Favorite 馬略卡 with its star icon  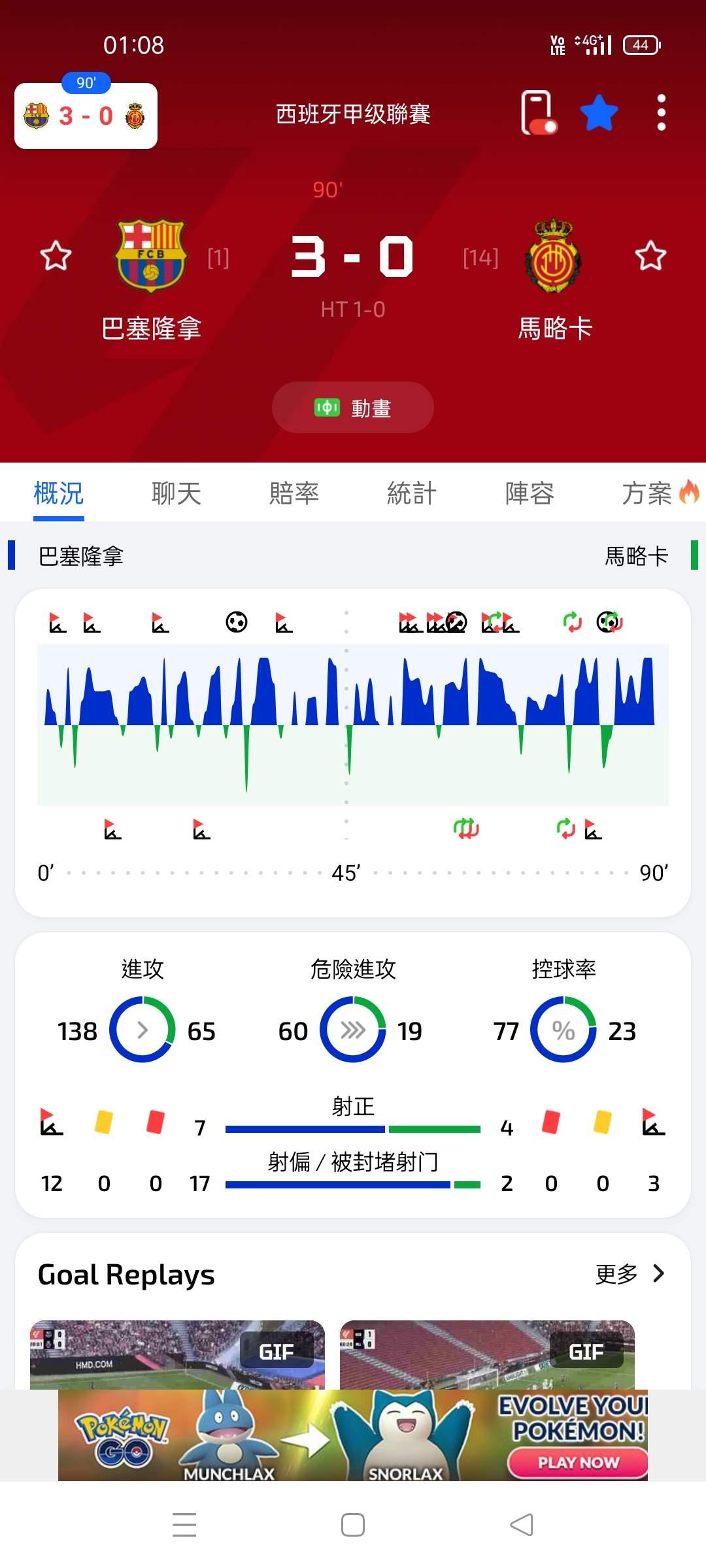[650, 255]
